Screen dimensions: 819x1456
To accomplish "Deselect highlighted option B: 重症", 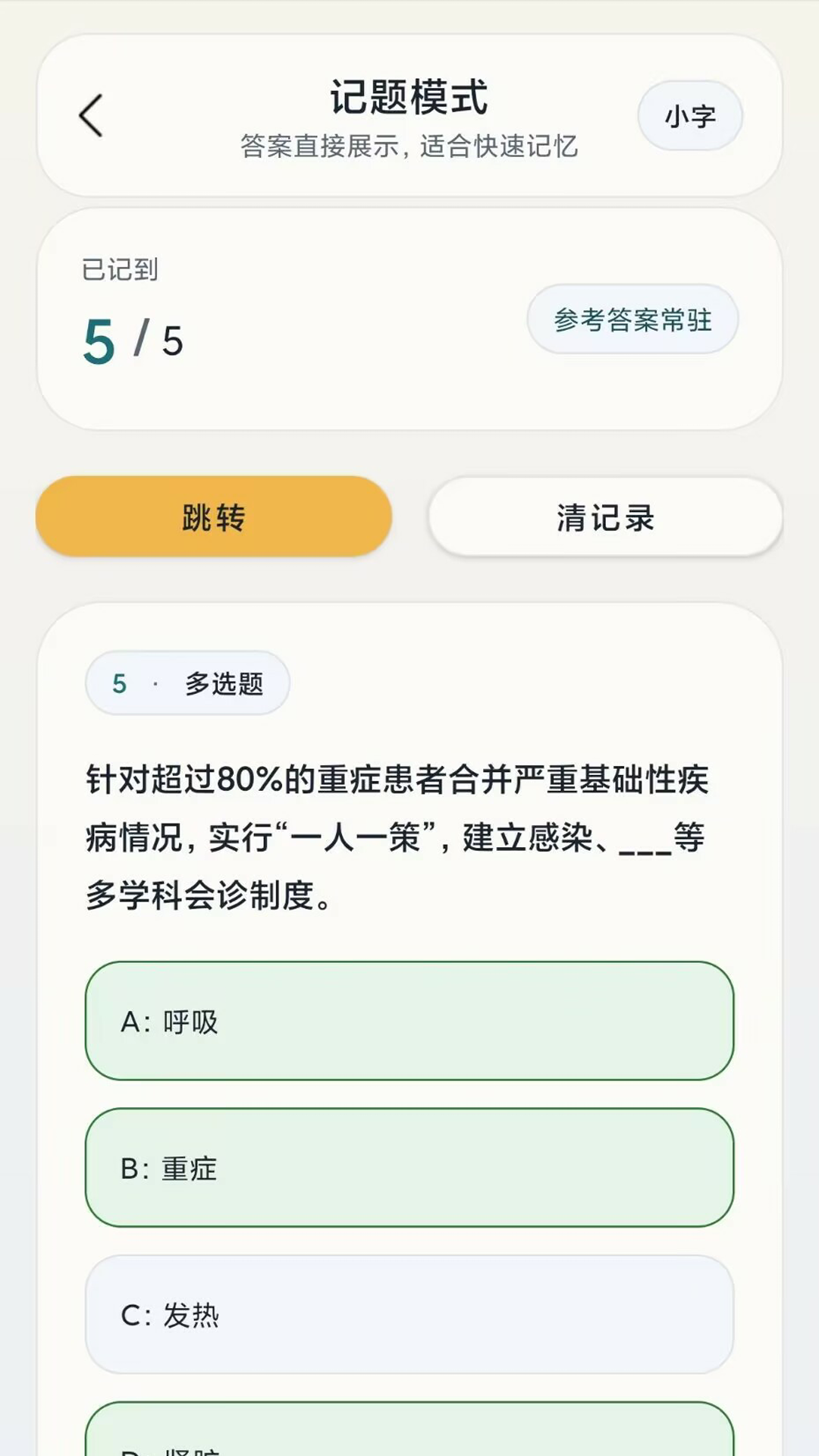I will pos(409,1169).
